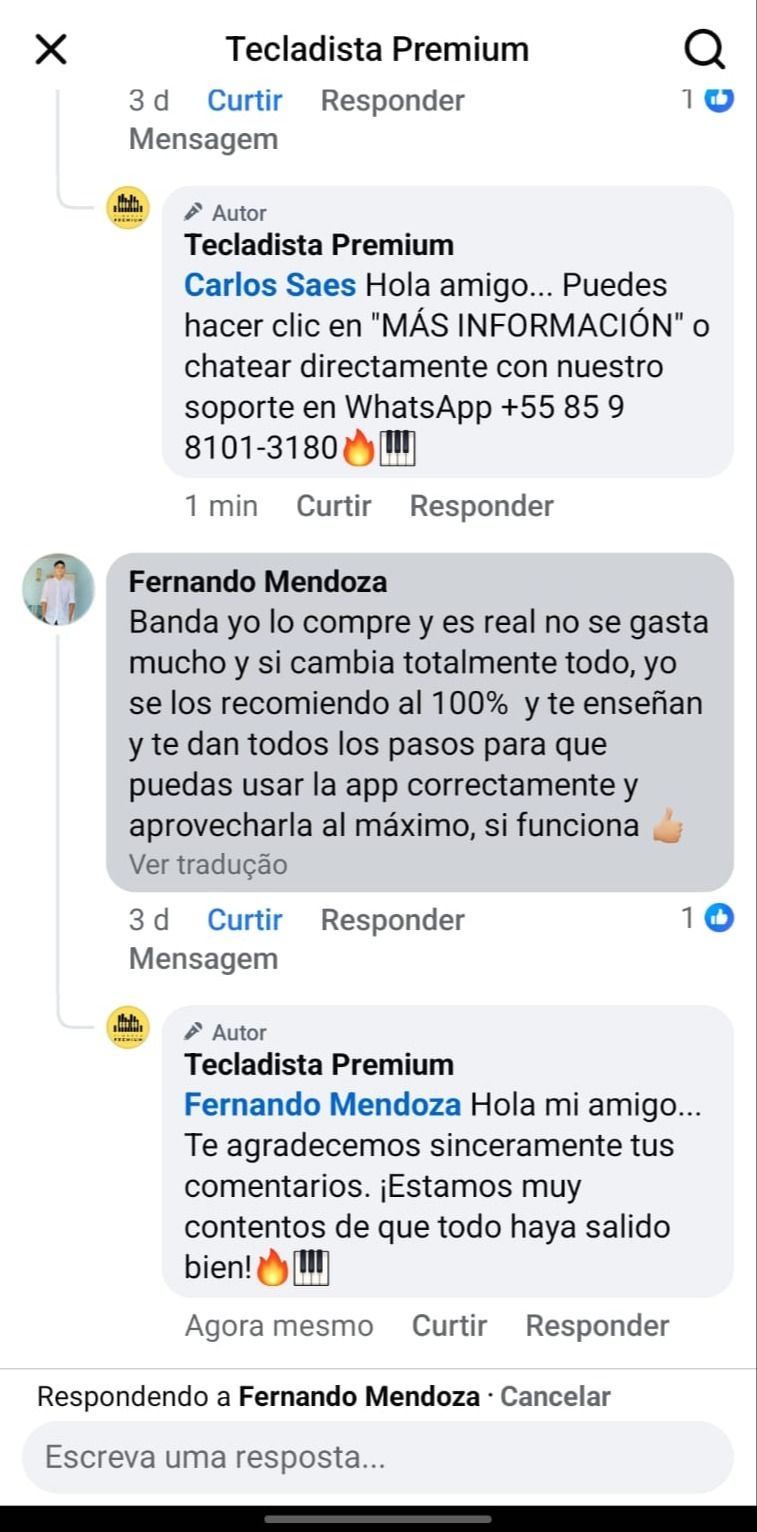The height and width of the screenshot is (1532, 757).
Task: Open the Fernando Mendoza mention in reply
Action: 322,1105
